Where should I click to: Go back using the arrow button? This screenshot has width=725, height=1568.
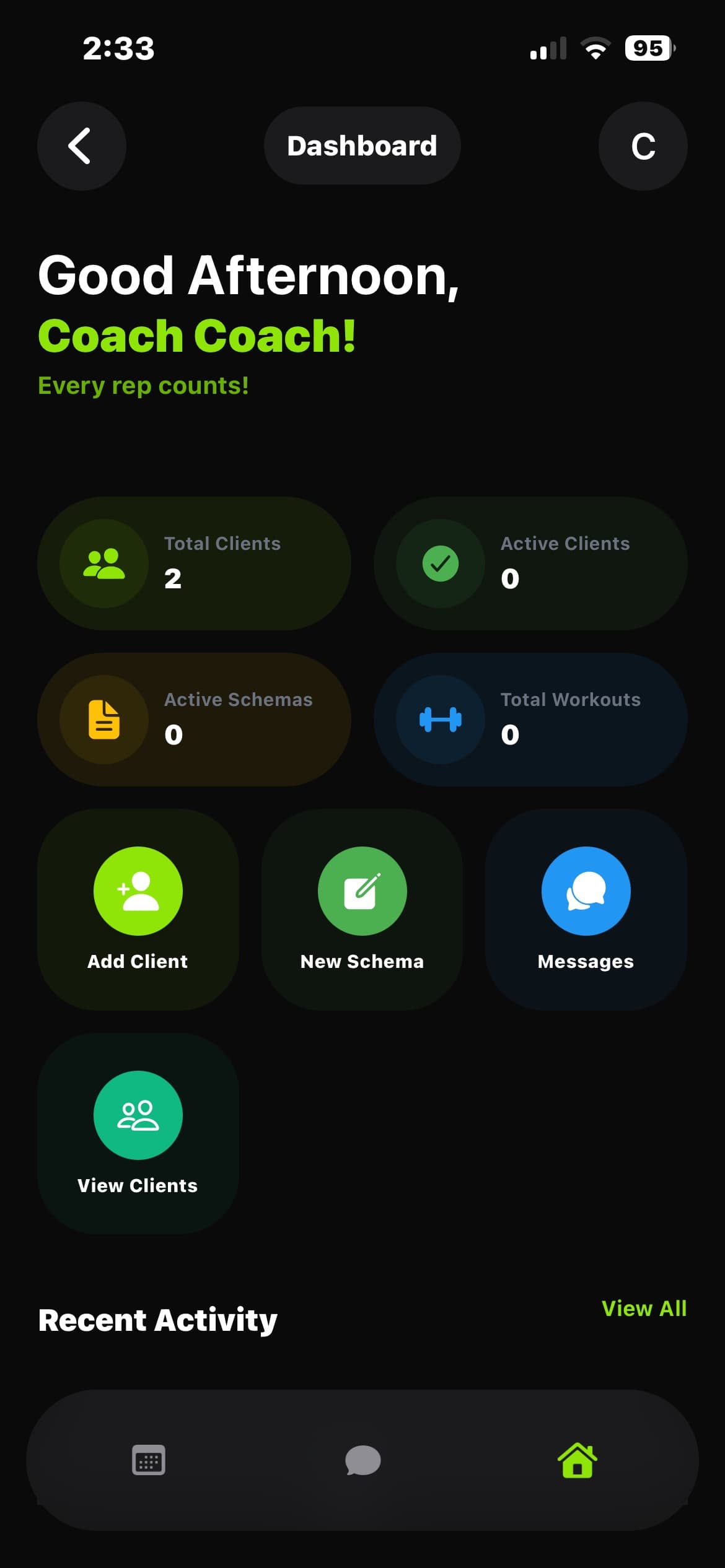point(81,146)
